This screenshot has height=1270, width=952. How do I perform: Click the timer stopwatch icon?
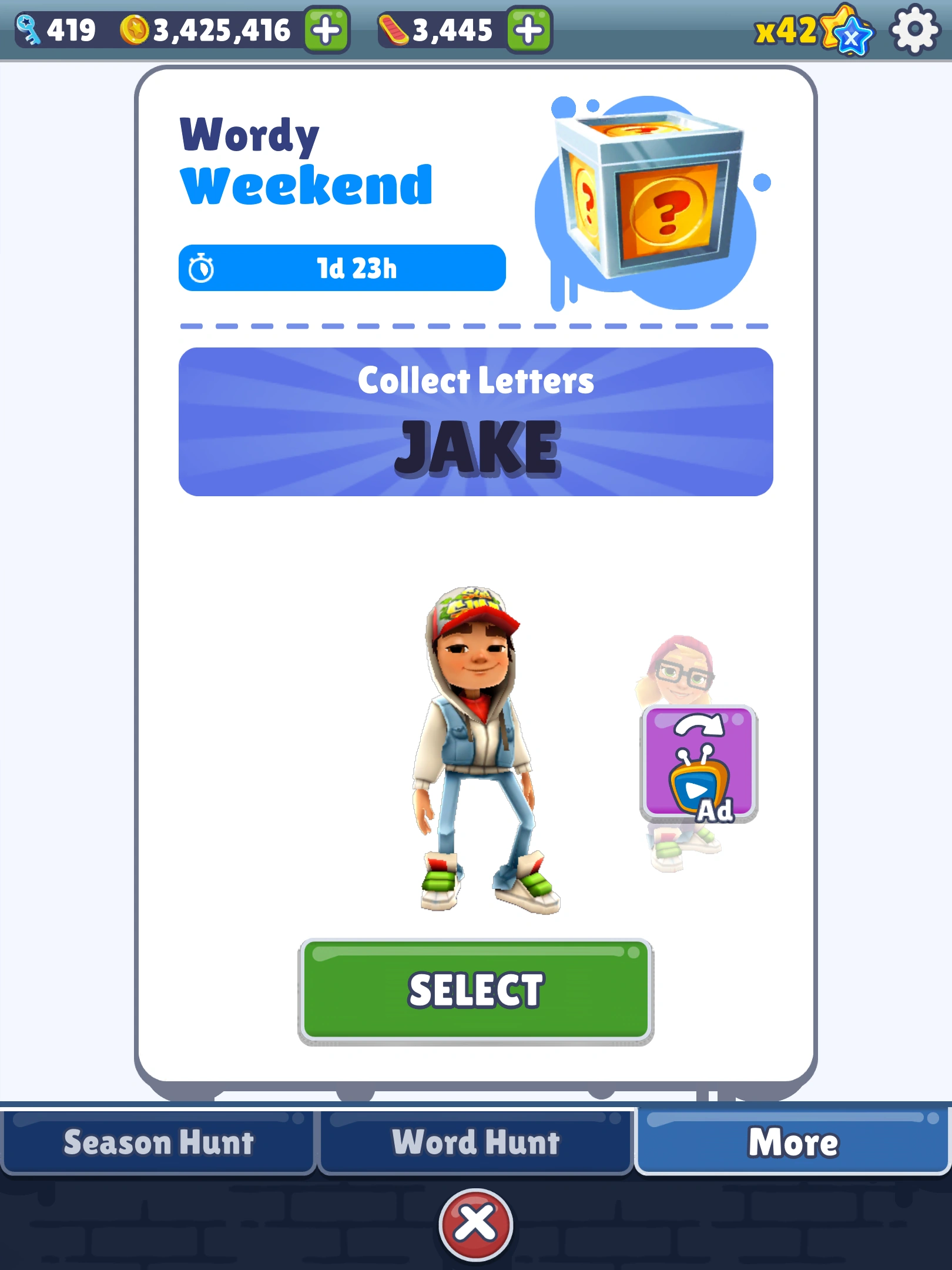[x=201, y=268]
